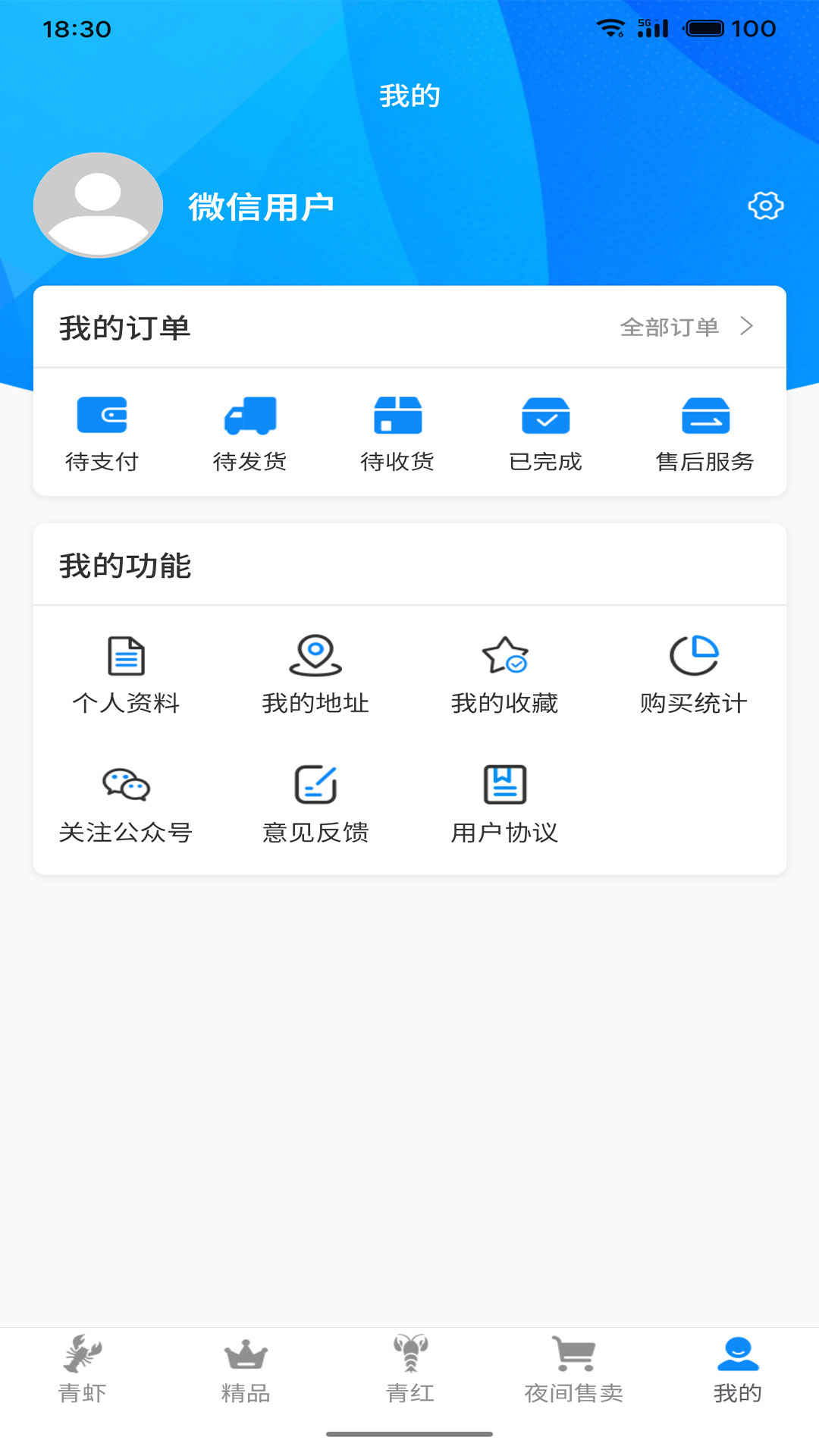Open the 夜间售卖 cart tab

[573, 1373]
